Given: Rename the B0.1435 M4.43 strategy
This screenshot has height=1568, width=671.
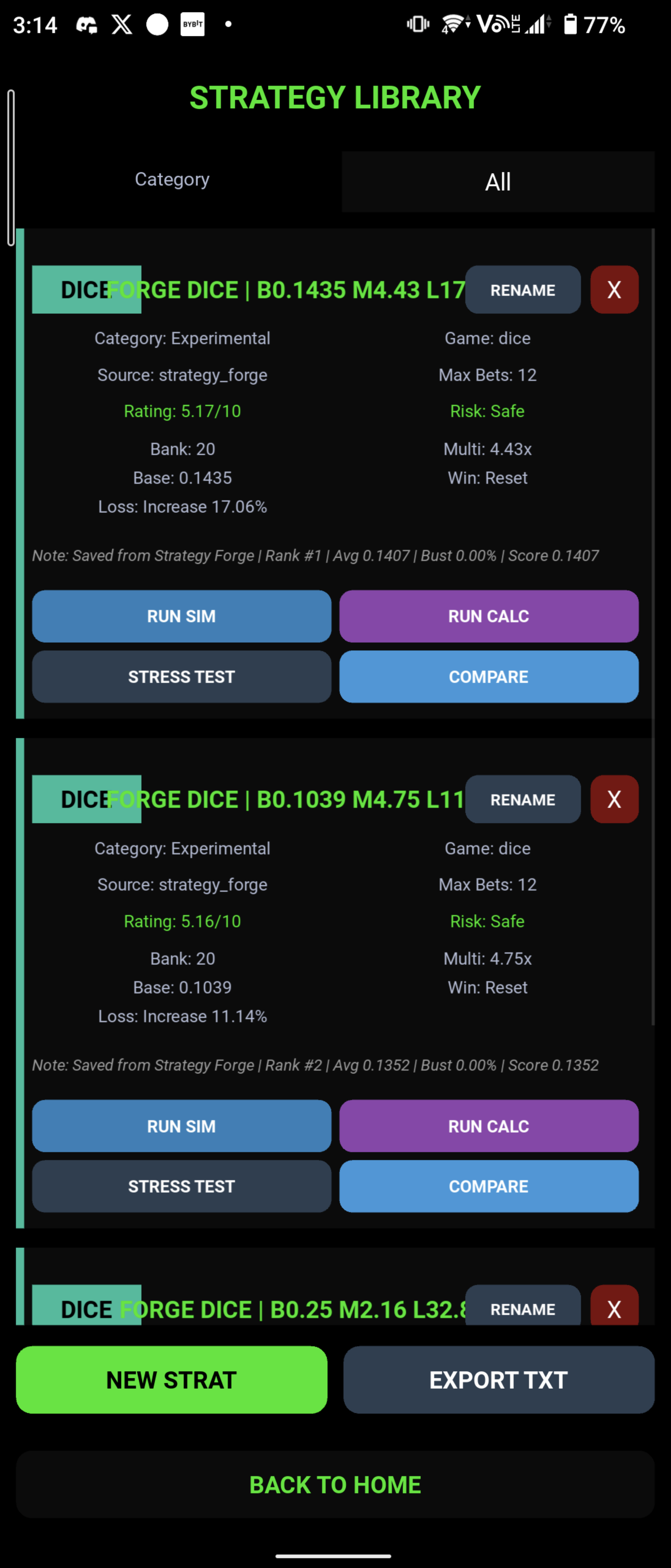Looking at the screenshot, I should tap(522, 290).
